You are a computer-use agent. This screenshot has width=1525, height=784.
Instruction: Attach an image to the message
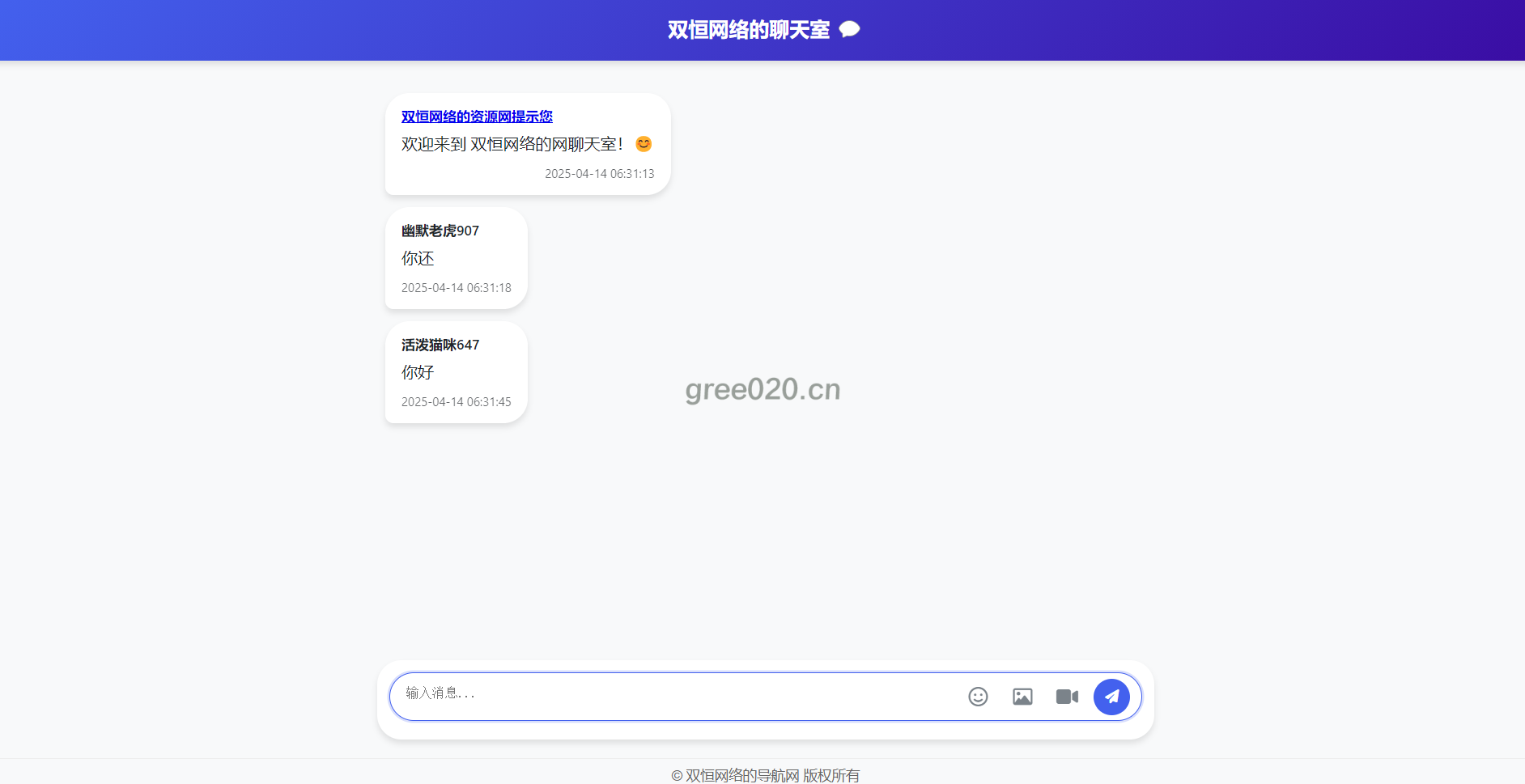click(1022, 697)
